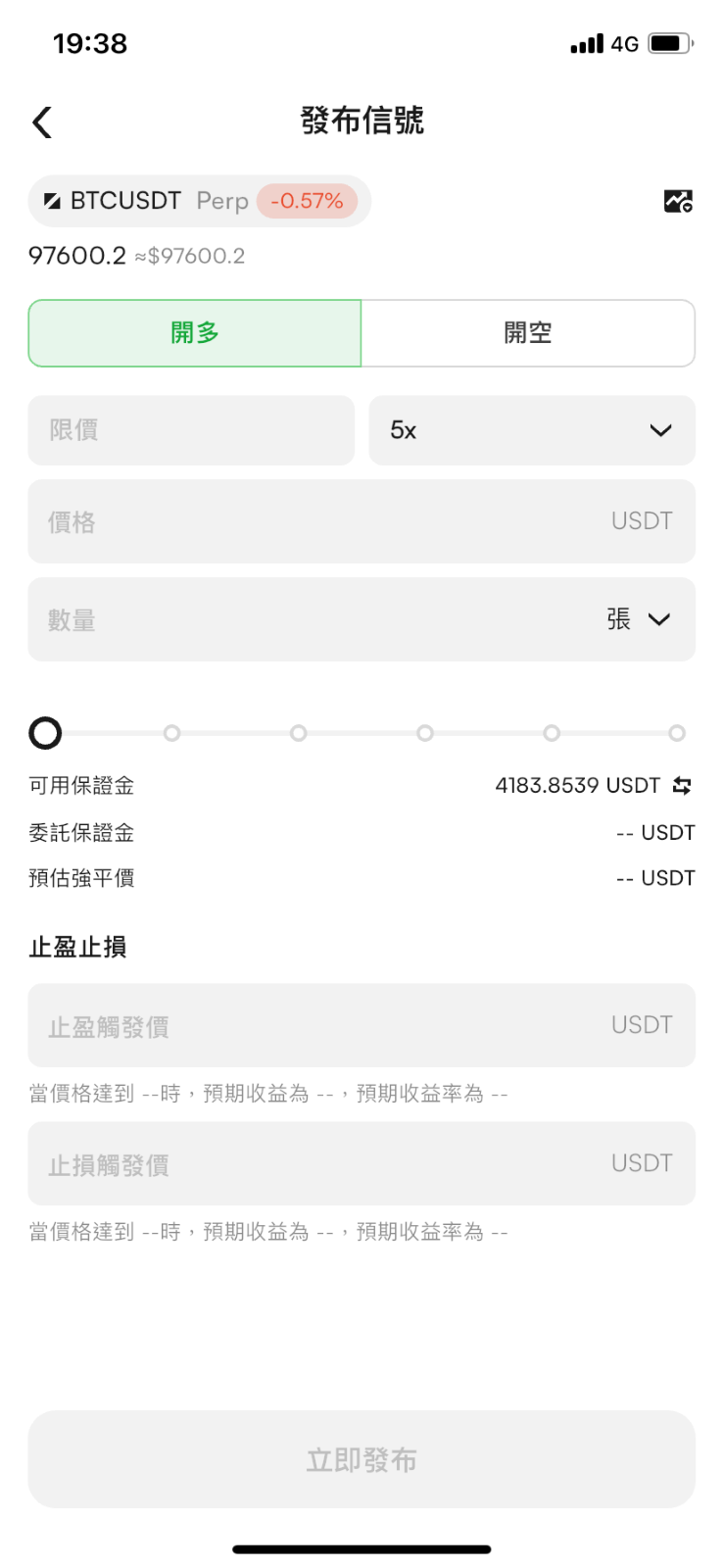
Task: Tap the last dot on the quantity slider
Action: (x=677, y=733)
